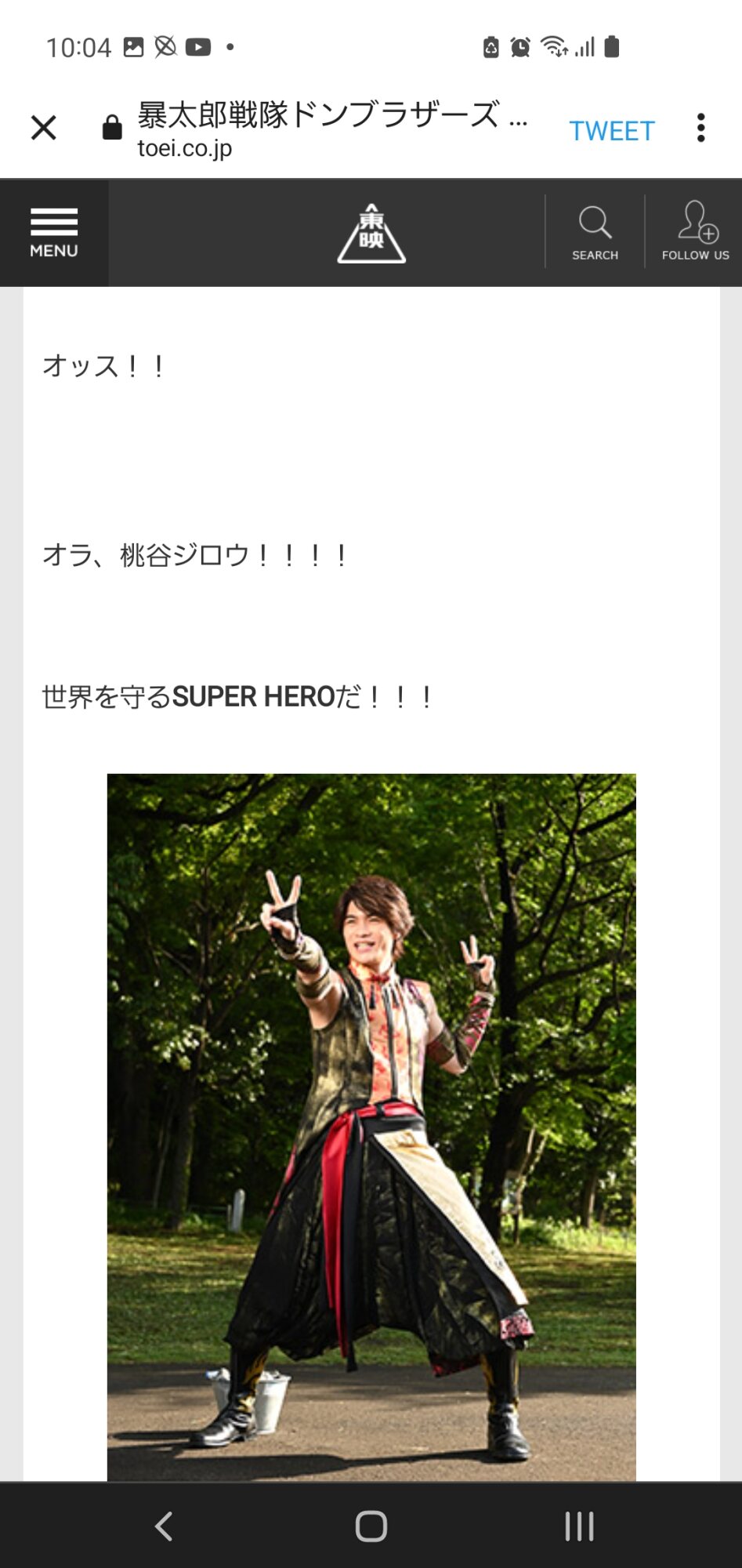Close the in-app browser tab
The width and height of the screenshot is (742, 1568).
coord(44,127)
